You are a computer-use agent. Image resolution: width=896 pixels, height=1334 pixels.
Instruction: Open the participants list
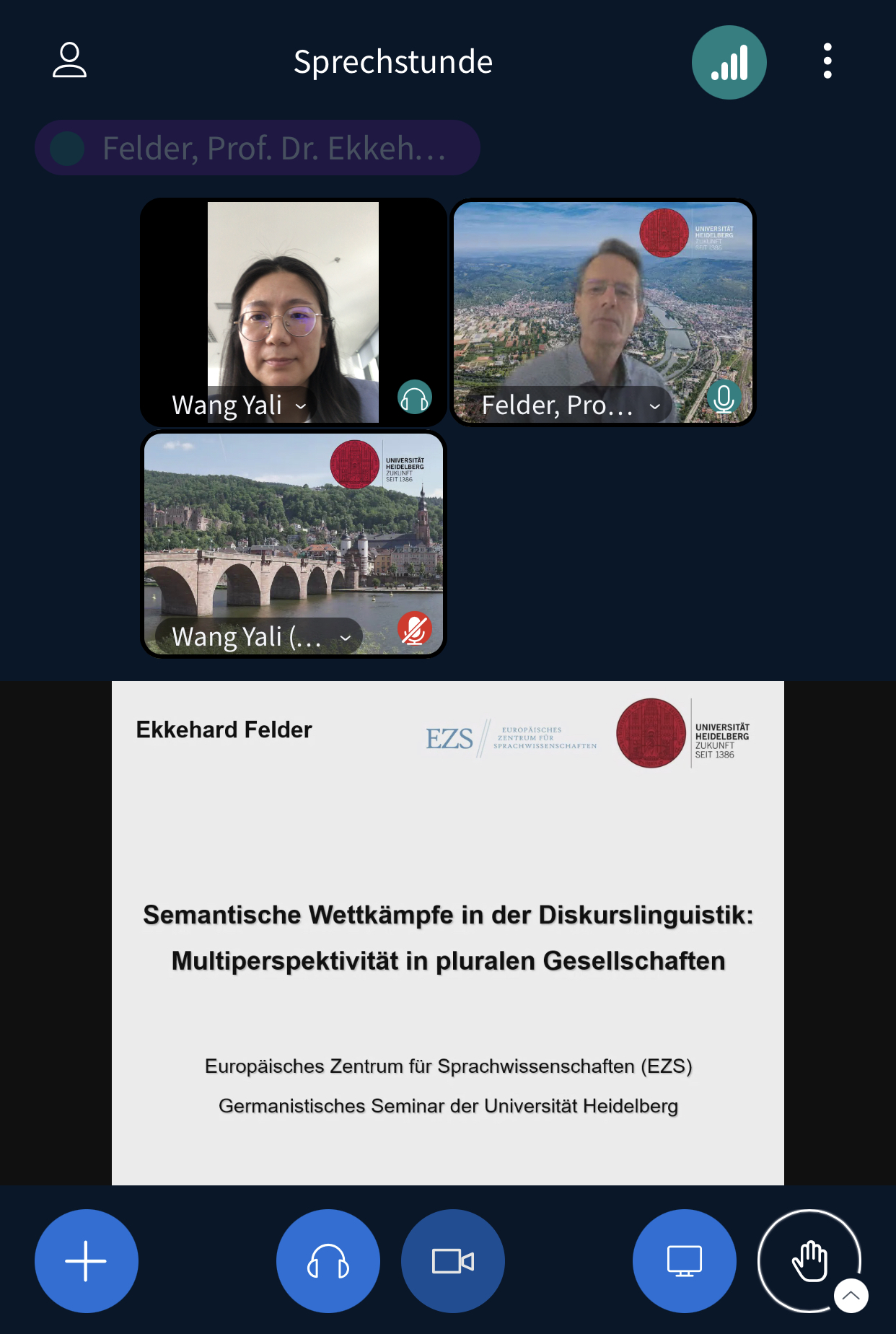coord(69,61)
